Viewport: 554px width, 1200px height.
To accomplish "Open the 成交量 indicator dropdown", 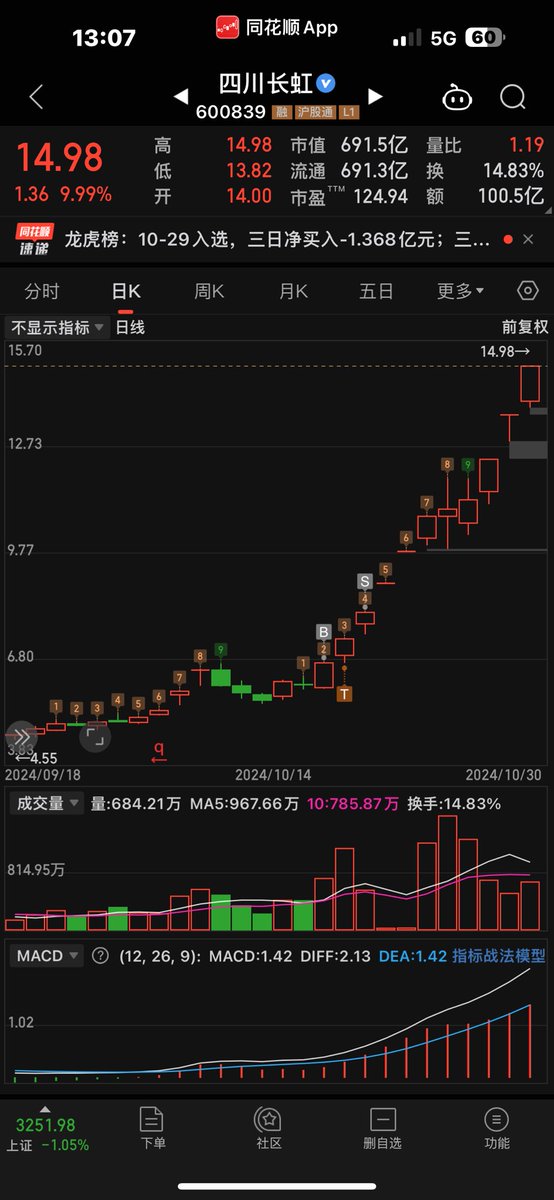I will pyautogui.click(x=45, y=803).
